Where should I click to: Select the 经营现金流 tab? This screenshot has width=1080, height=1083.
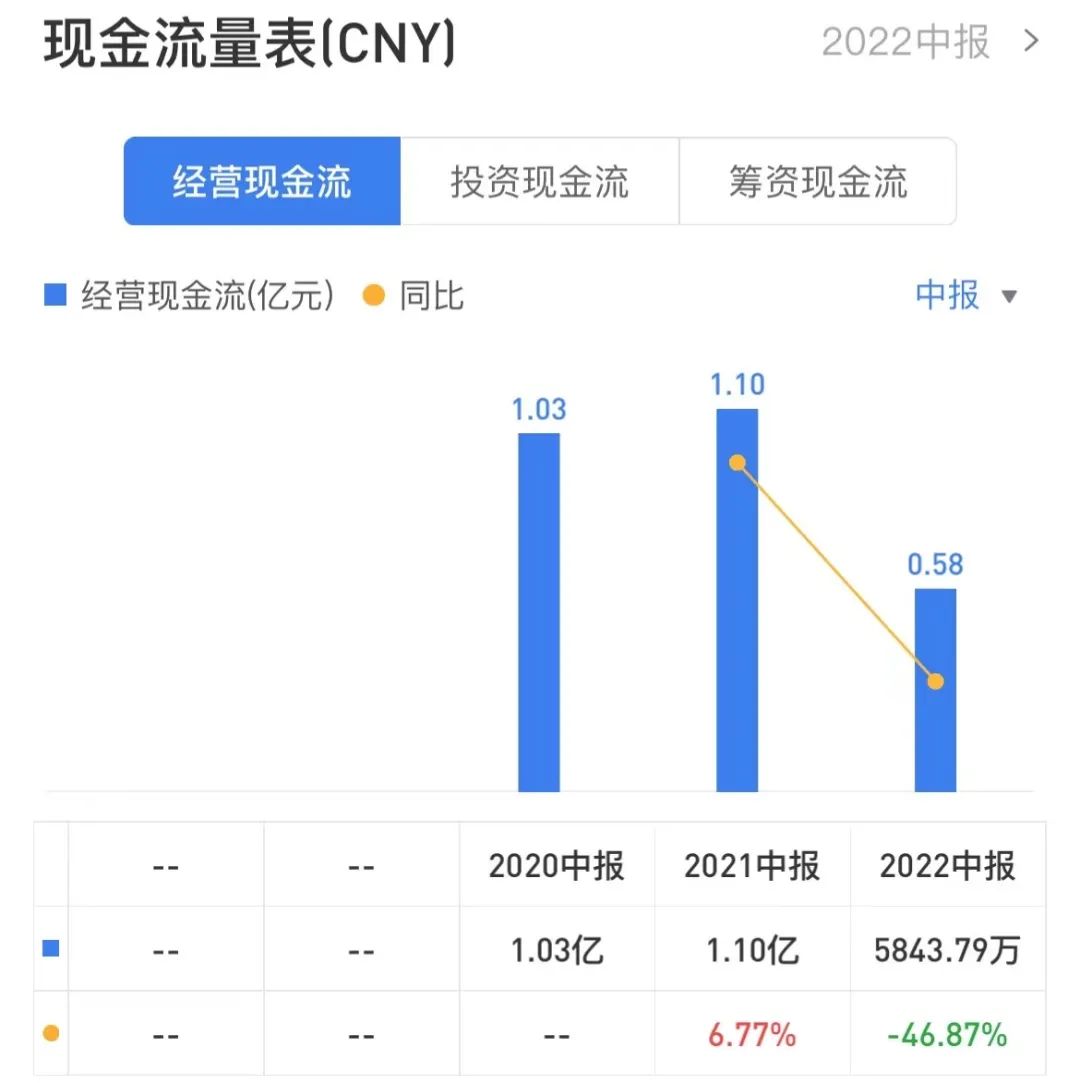[262, 182]
